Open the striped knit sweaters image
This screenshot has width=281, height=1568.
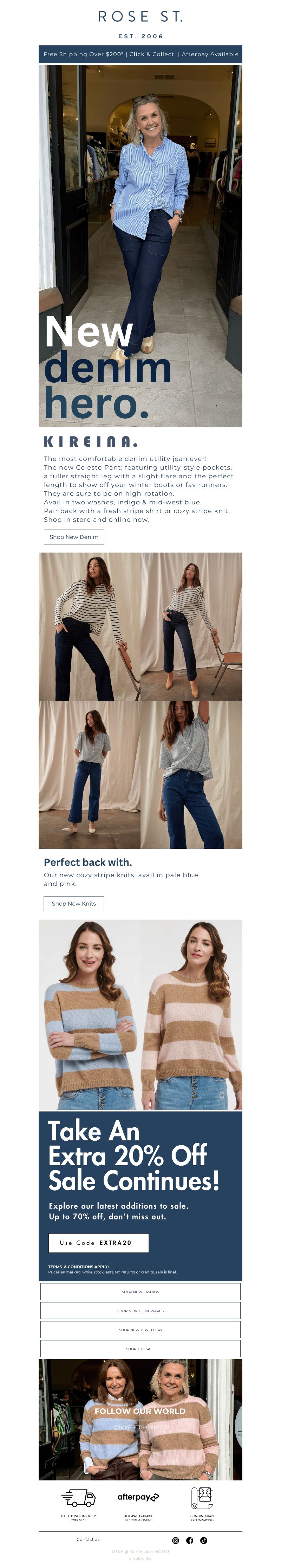point(140,1013)
